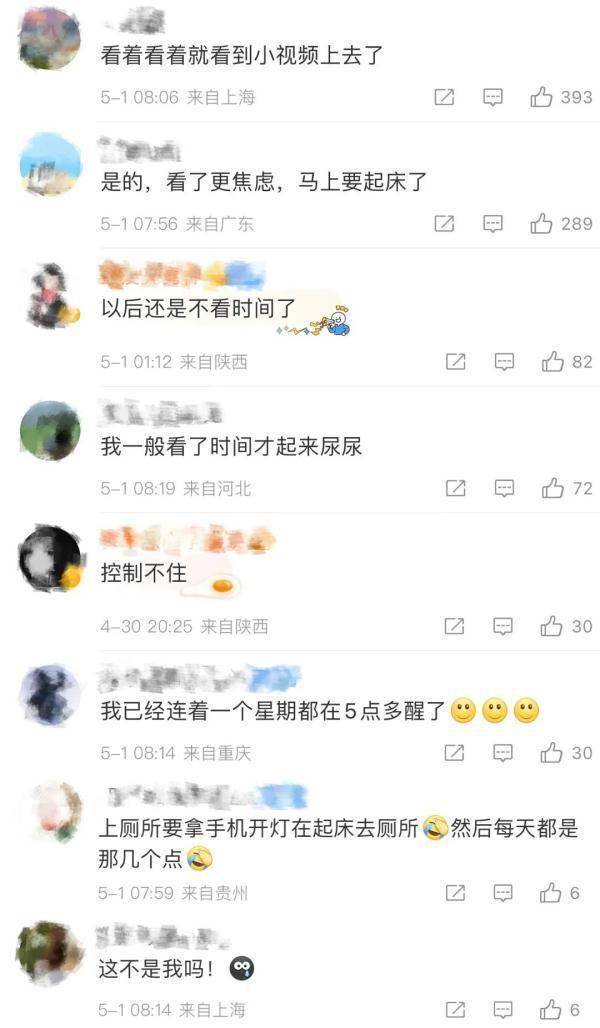Like the comment about waking at 5点多
The width and height of the screenshot is (600, 1028).
552,753
